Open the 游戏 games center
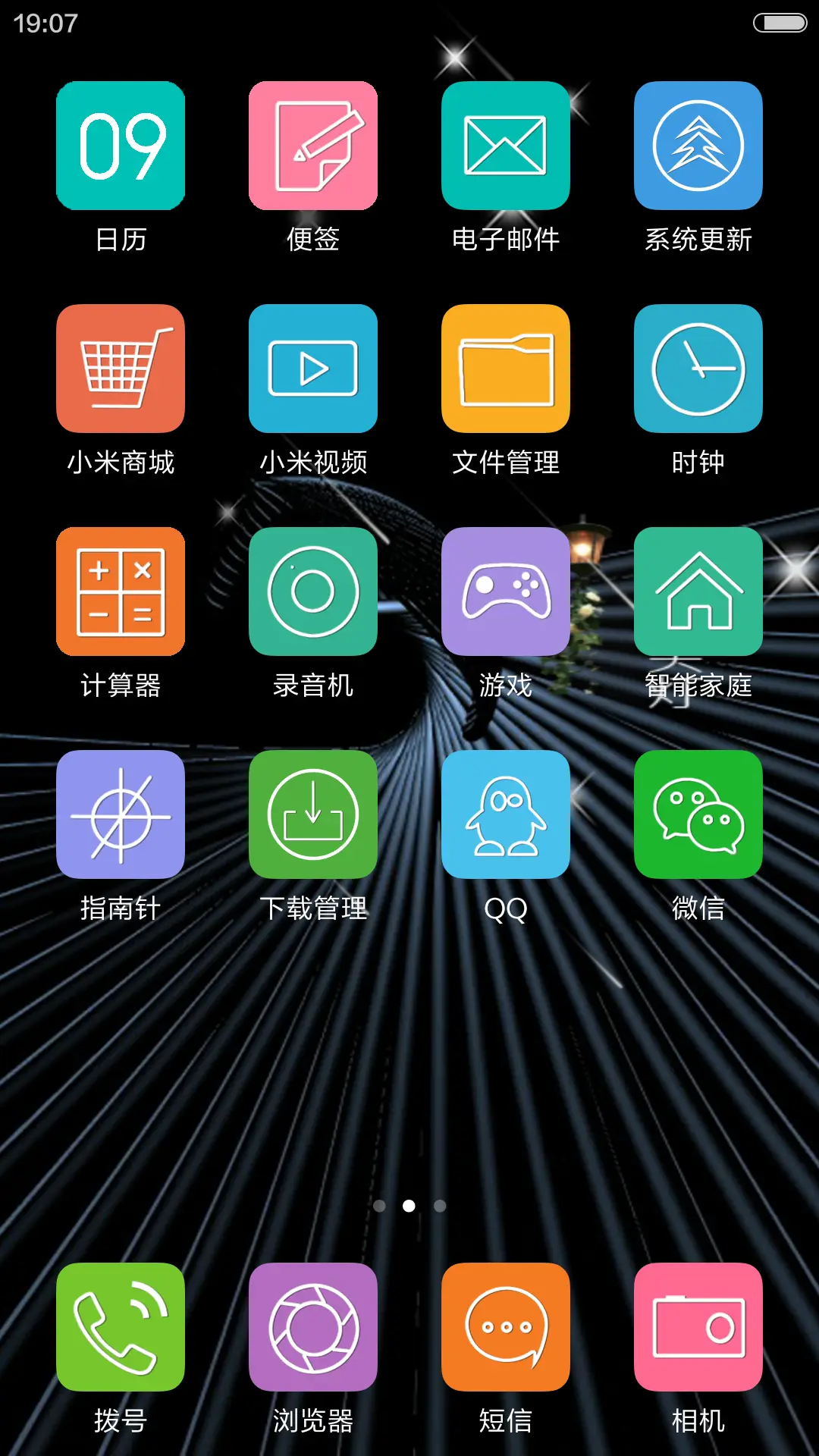819x1456 pixels. [x=506, y=591]
